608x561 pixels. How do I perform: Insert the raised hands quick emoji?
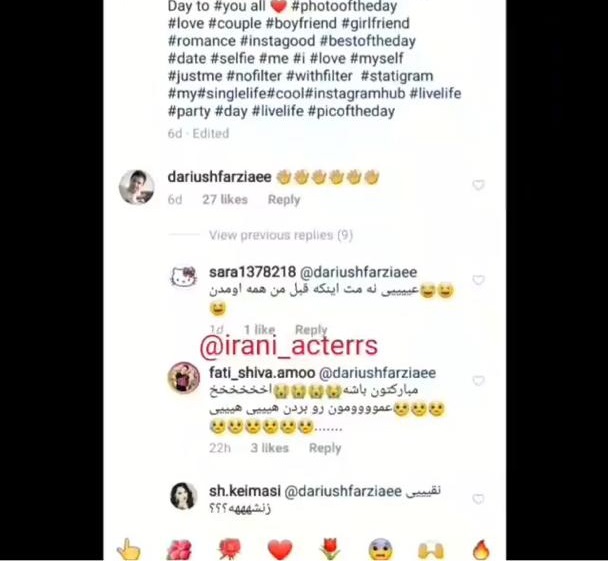click(431, 549)
